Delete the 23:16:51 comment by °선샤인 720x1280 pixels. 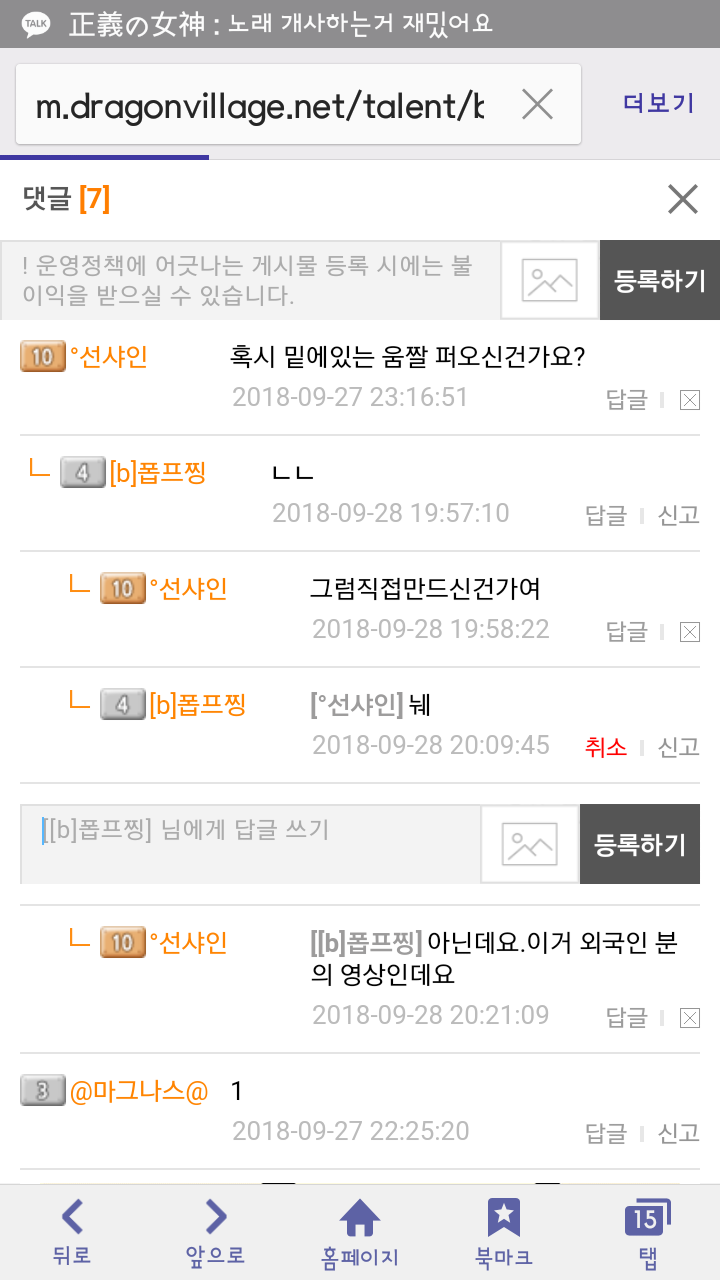coord(689,401)
